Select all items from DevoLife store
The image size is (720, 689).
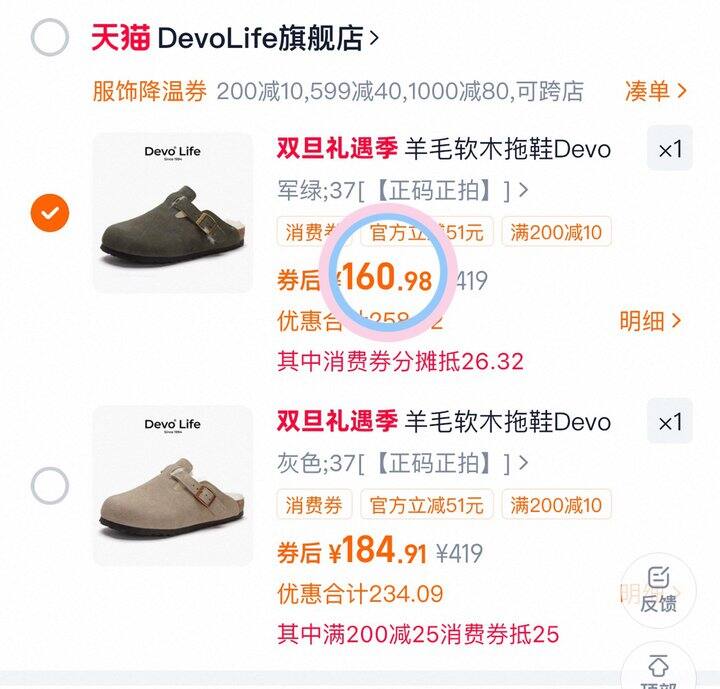pos(50,39)
